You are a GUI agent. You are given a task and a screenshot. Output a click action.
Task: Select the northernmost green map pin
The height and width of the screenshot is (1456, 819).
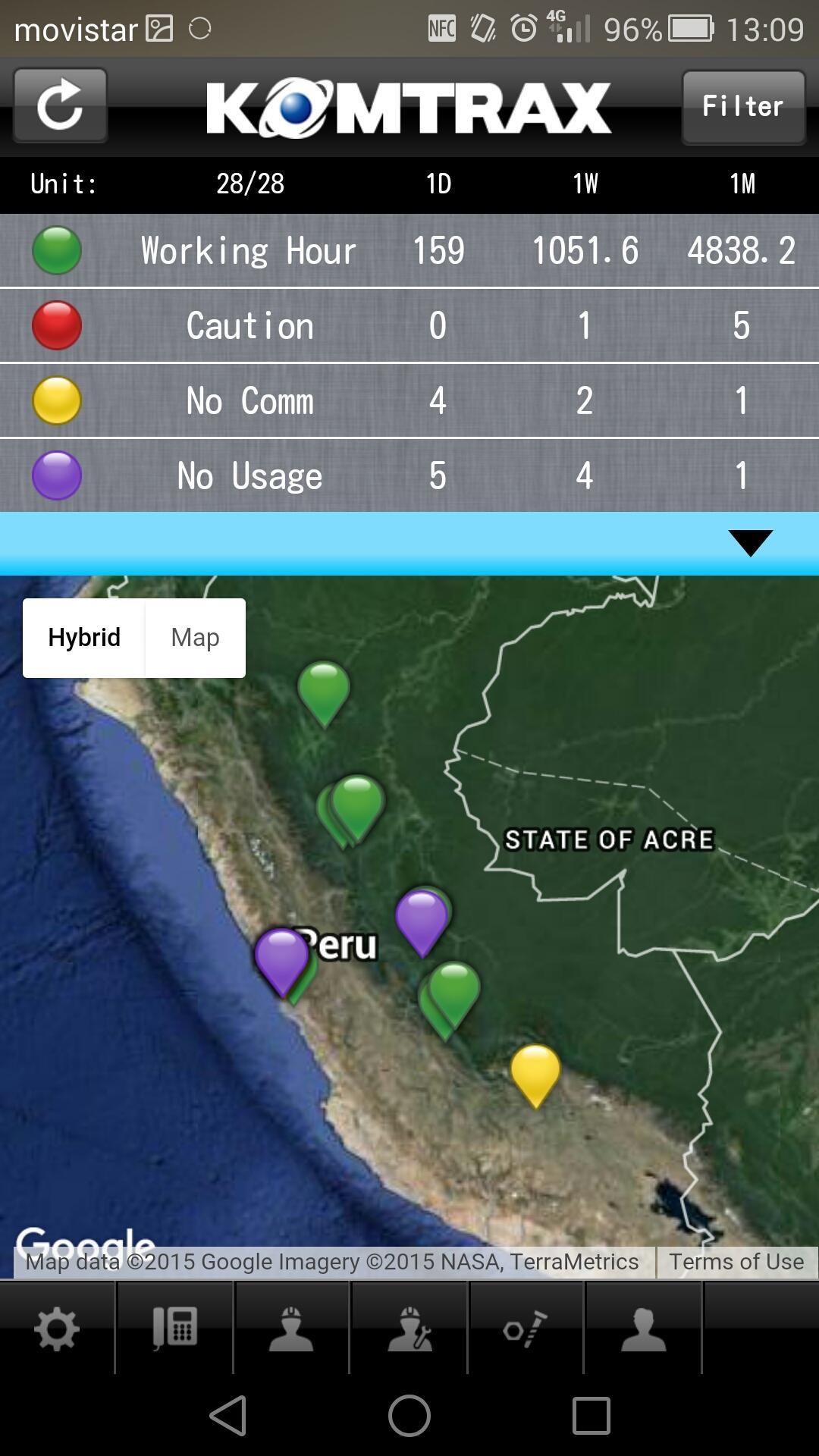[x=324, y=688]
